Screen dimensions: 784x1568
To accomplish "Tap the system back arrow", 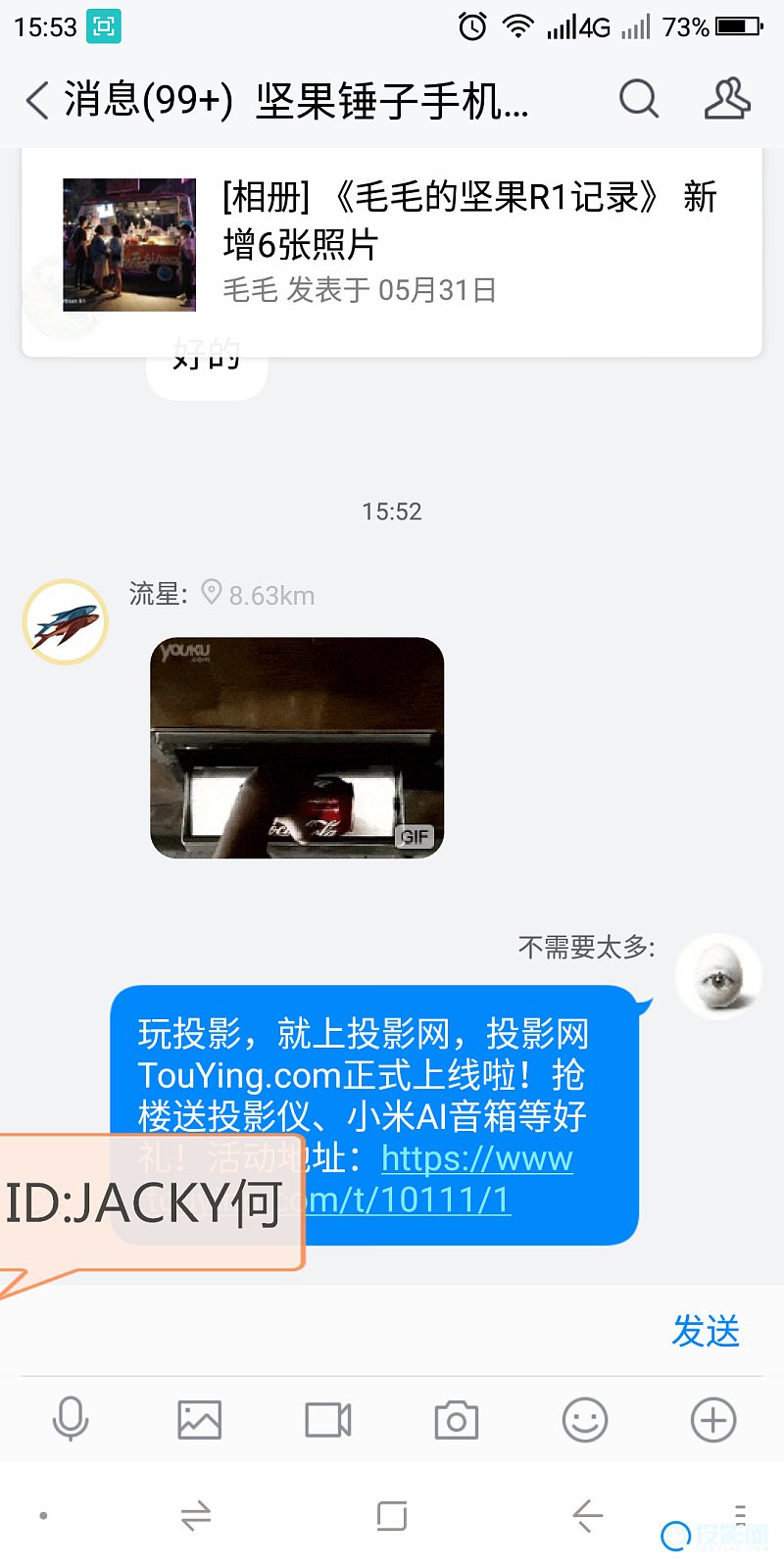I will (588, 1516).
